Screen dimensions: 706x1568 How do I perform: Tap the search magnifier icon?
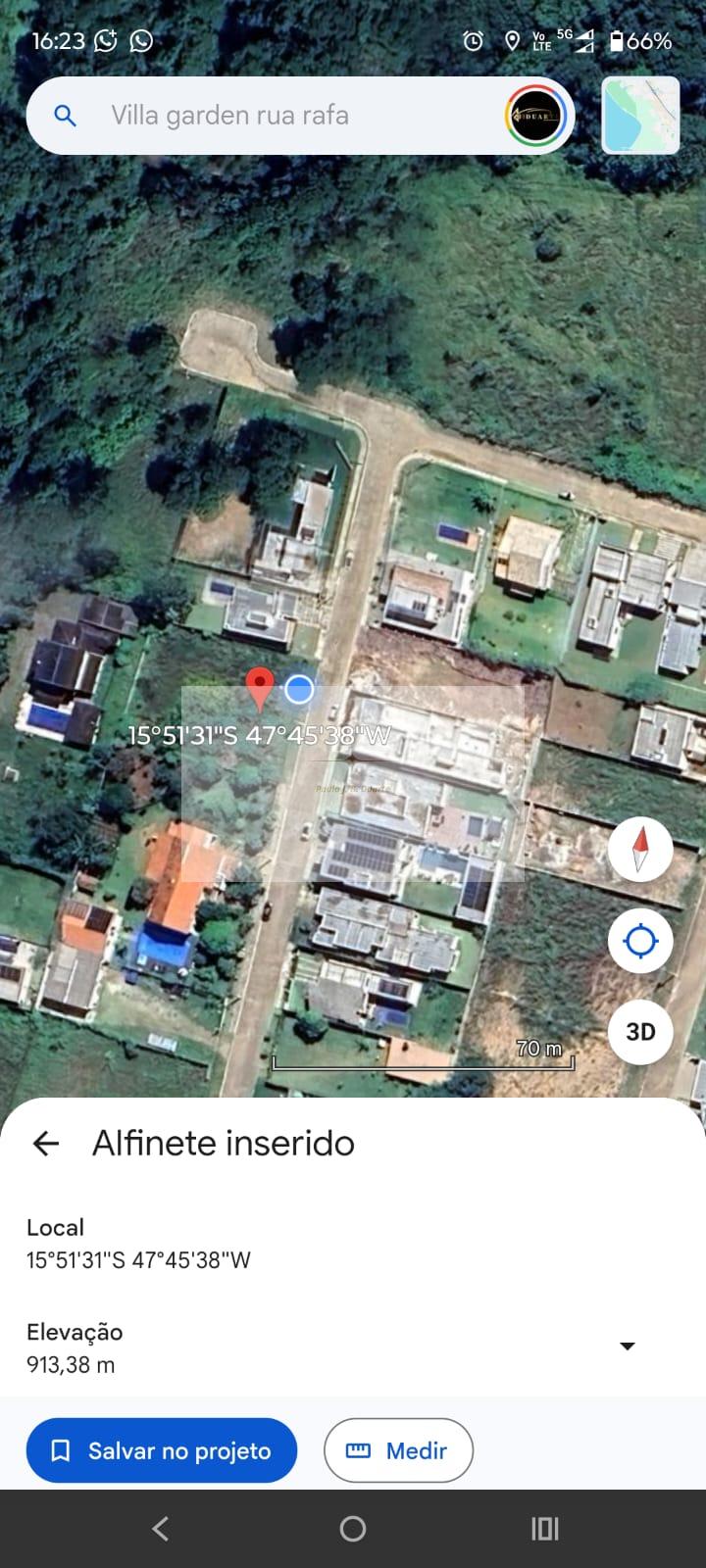[x=65, y=115]
